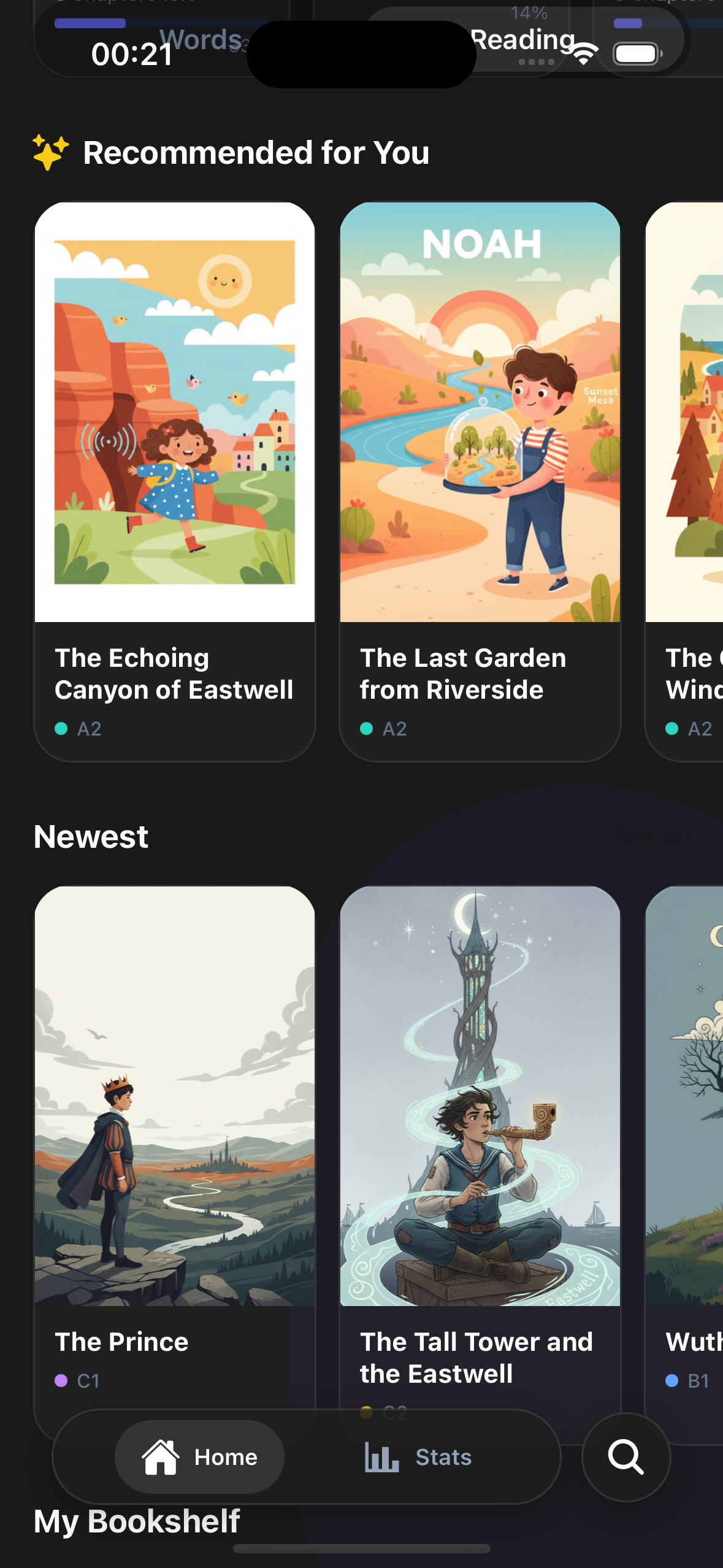Tap the search magnifier icon

click(625, 1458)
